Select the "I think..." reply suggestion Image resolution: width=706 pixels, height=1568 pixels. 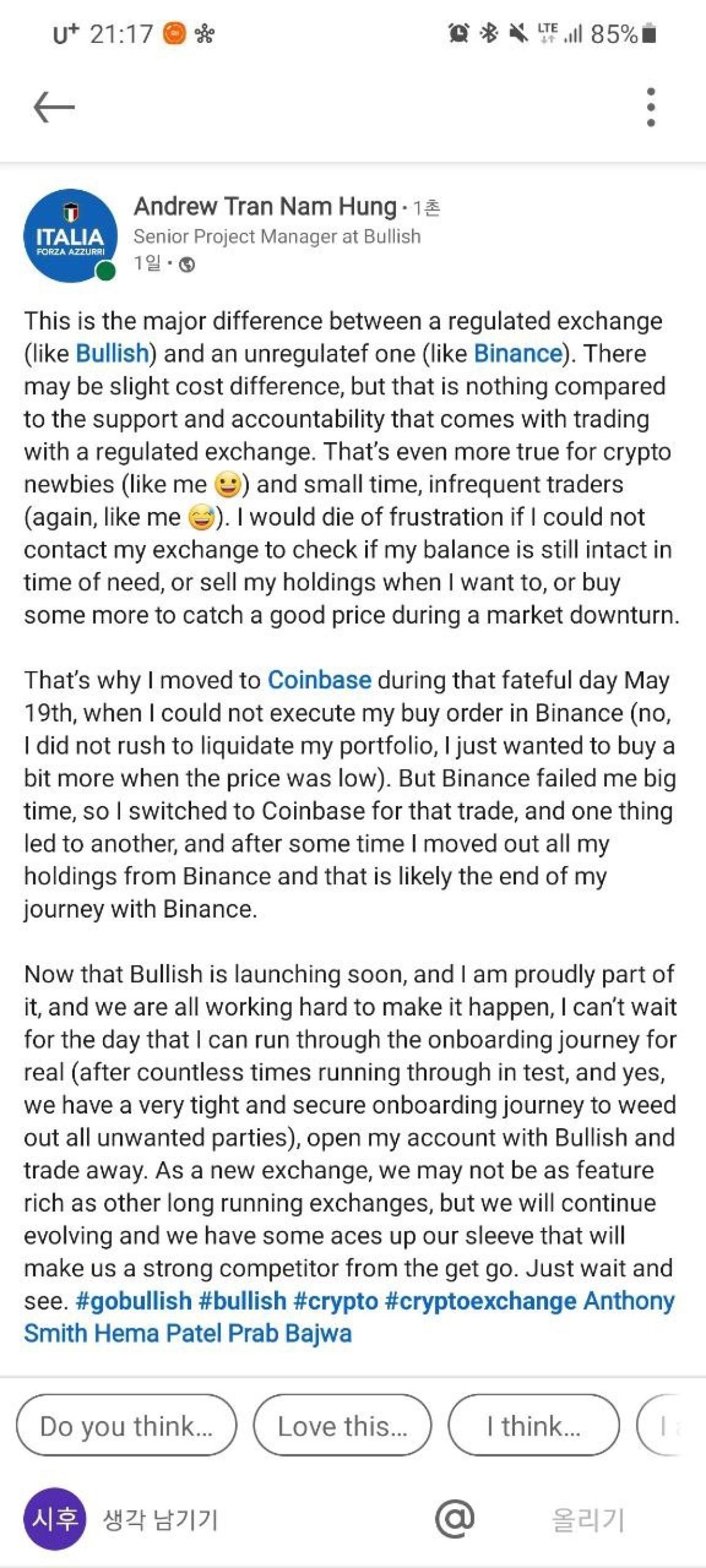(x=534, y=1426)
